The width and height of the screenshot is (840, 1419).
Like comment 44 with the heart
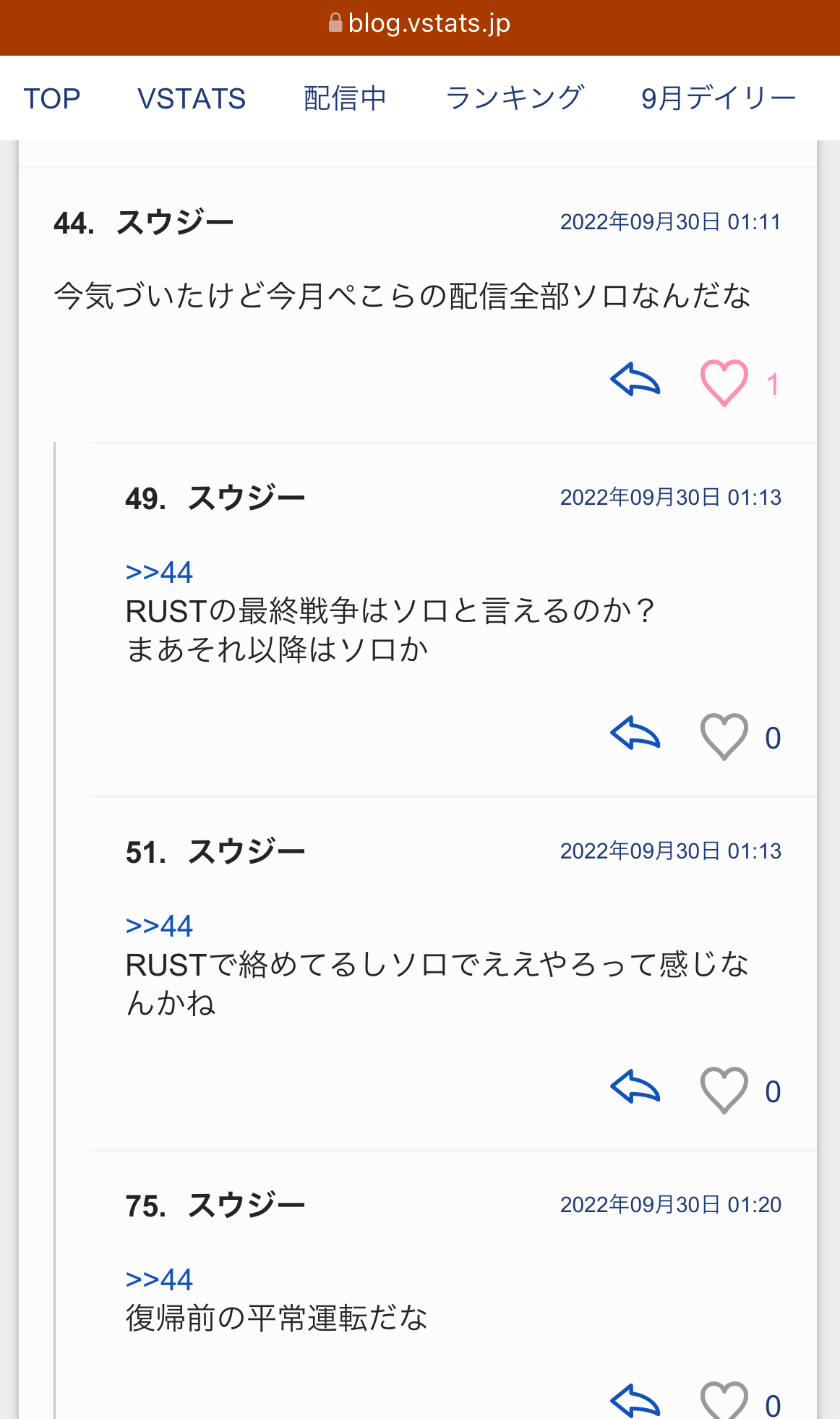click(724, 383)
